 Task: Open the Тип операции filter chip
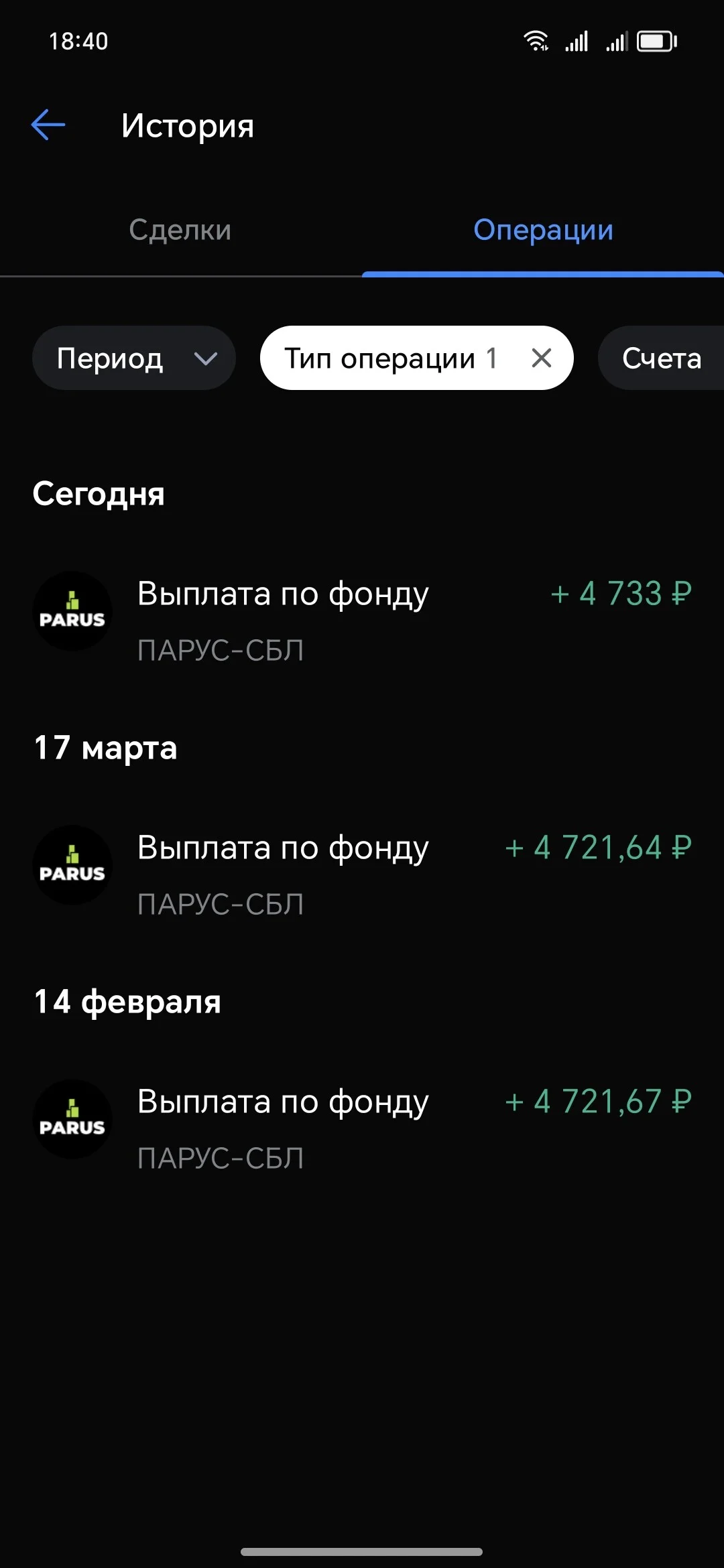(390, 358)
